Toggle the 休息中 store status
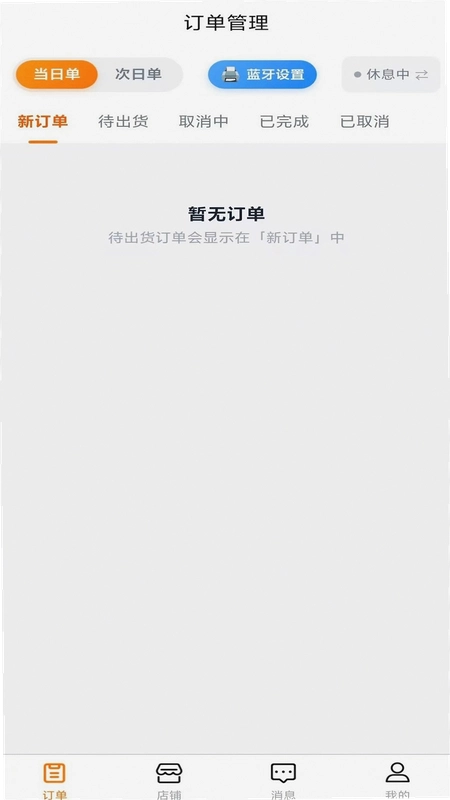 391,74
